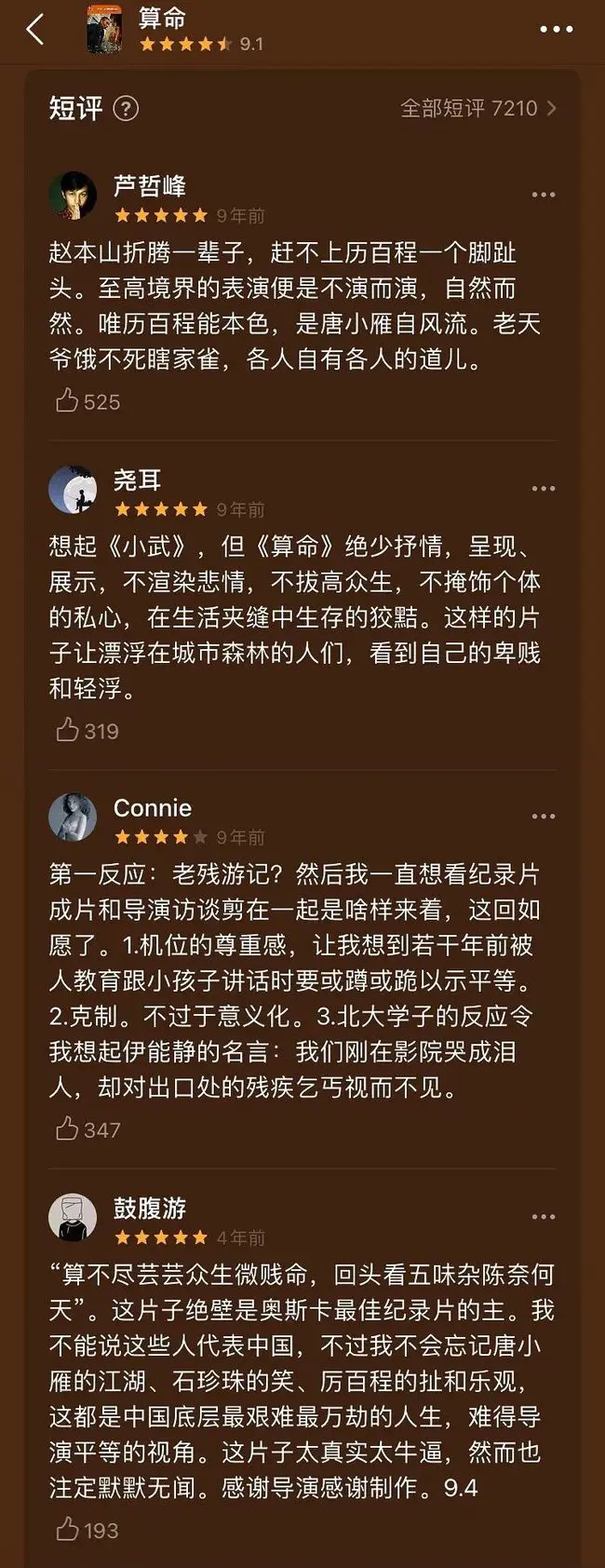Open more options on 芦哲峰's review
Viewport: 605px width, 1568px height.
[x=543, y=195]
